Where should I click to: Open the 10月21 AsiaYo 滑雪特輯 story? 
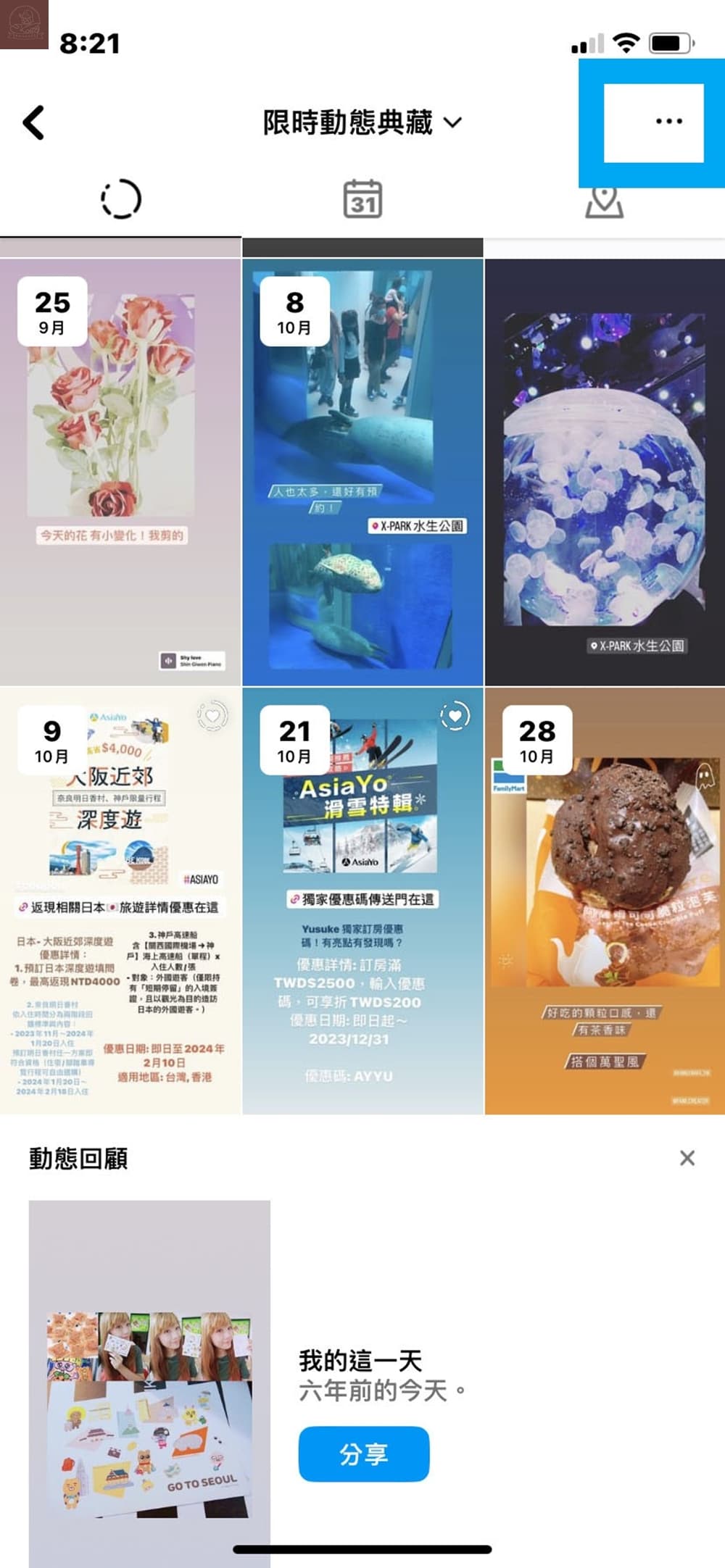(362, 900)
